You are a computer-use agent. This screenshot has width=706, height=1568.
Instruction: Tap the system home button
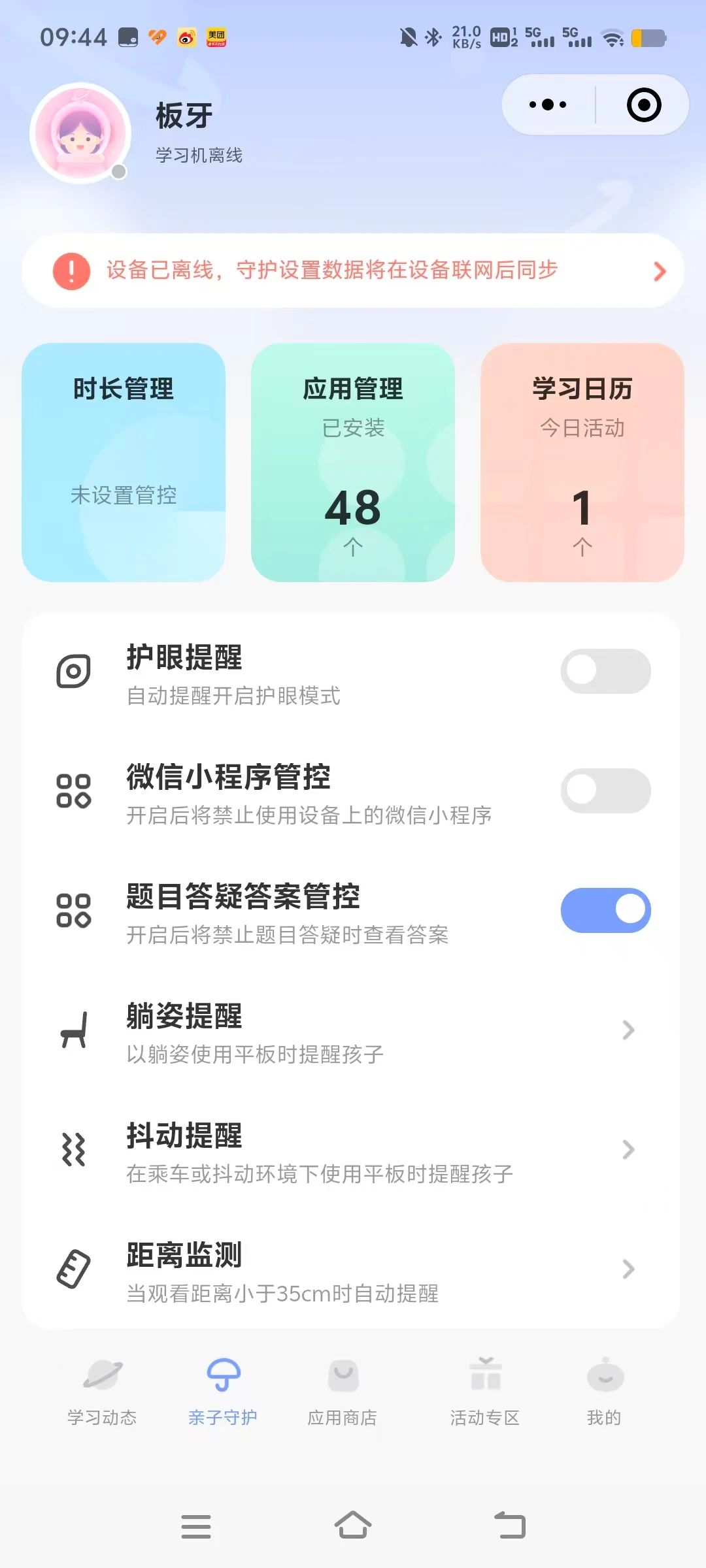[353, 1526]
